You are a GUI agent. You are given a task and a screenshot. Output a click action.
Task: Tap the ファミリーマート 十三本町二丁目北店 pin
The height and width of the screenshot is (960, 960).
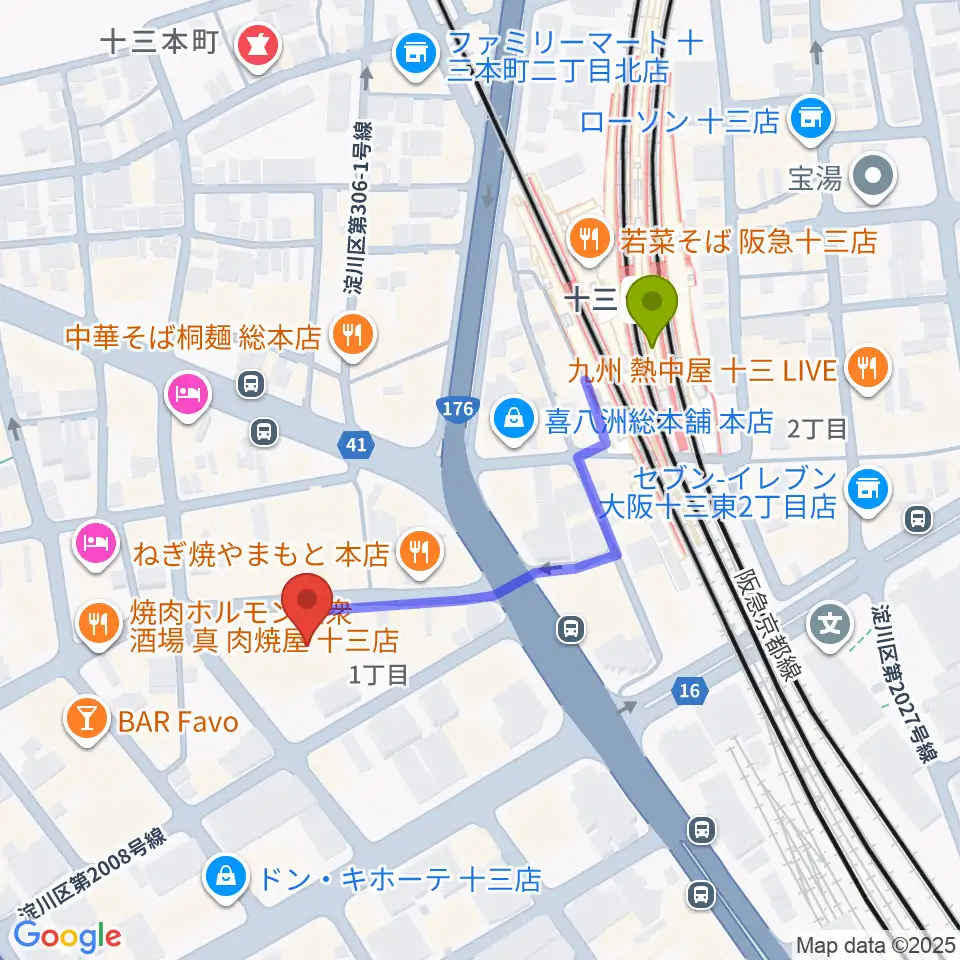tap(416, 56)
